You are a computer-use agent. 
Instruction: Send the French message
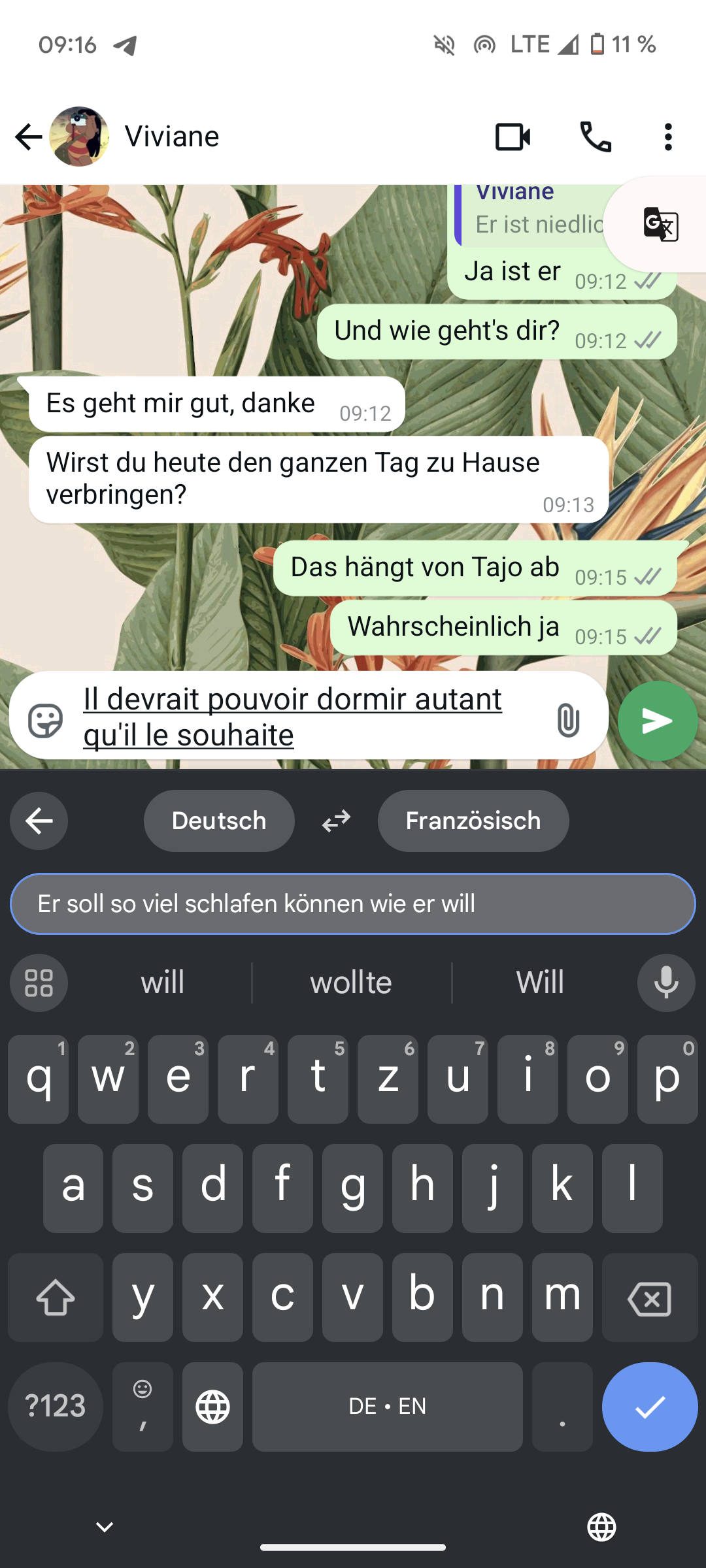[x=657, y=721]
